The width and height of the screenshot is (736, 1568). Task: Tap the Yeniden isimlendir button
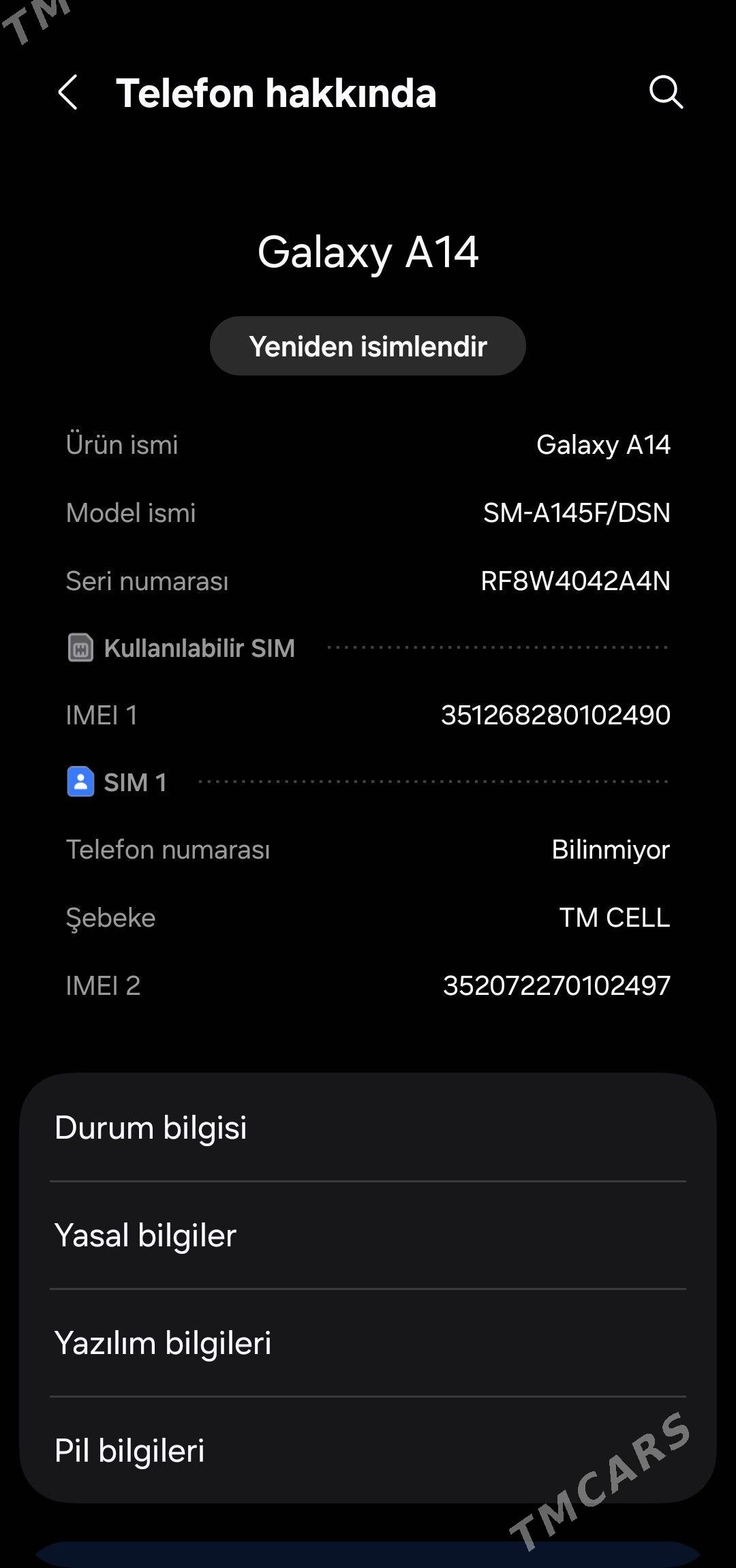(x=367, y=346)
